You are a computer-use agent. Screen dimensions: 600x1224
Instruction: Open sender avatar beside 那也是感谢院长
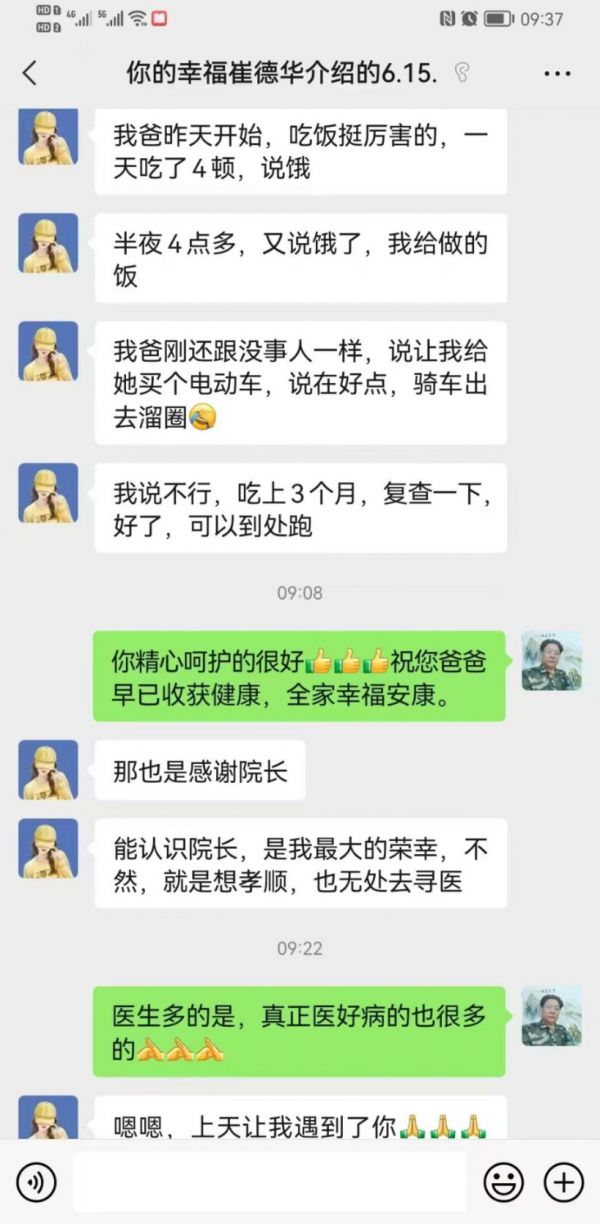click(x=48, y=769)
